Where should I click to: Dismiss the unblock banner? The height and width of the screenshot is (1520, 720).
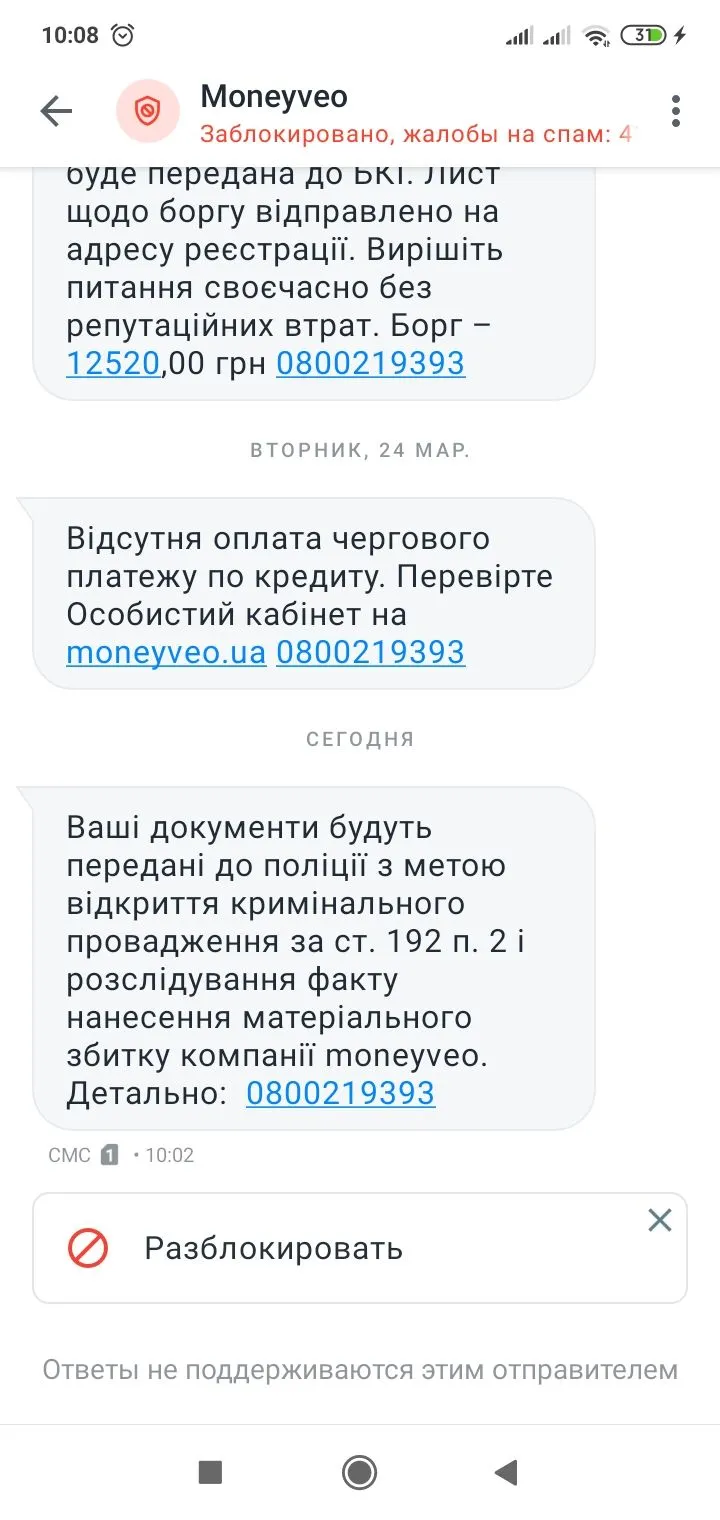coord(659,1220)
